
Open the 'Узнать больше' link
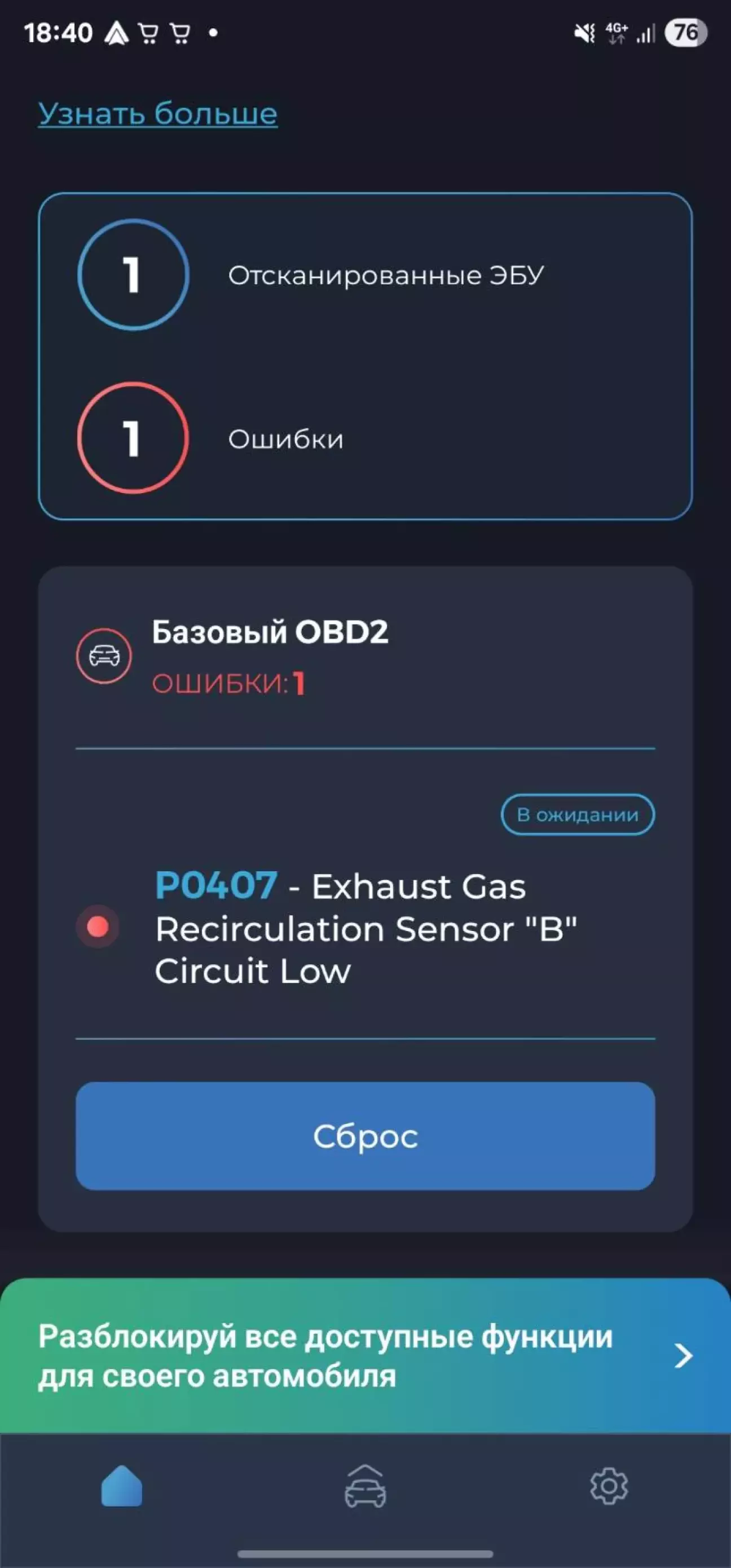[x=157, y=113]
